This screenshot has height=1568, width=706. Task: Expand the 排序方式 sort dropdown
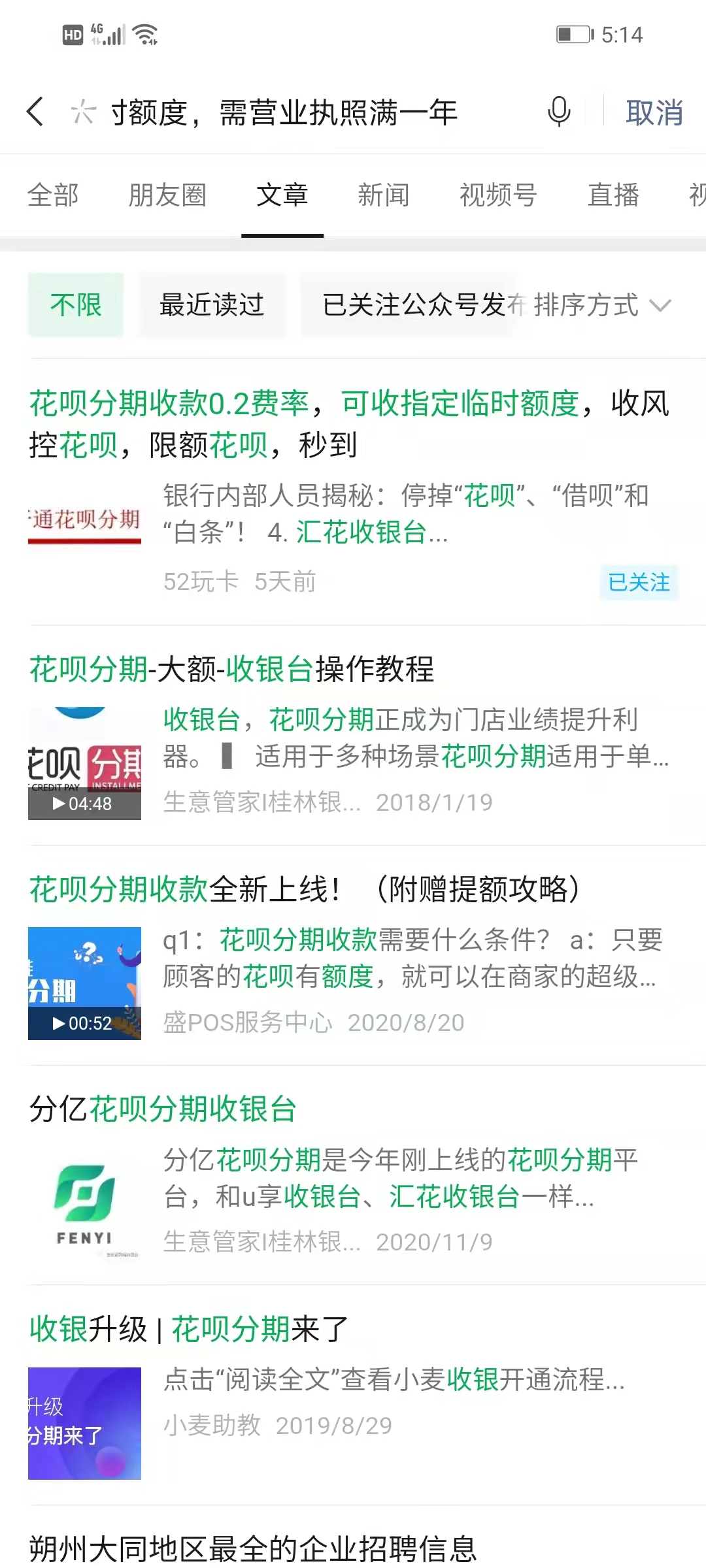click(603, 305)
